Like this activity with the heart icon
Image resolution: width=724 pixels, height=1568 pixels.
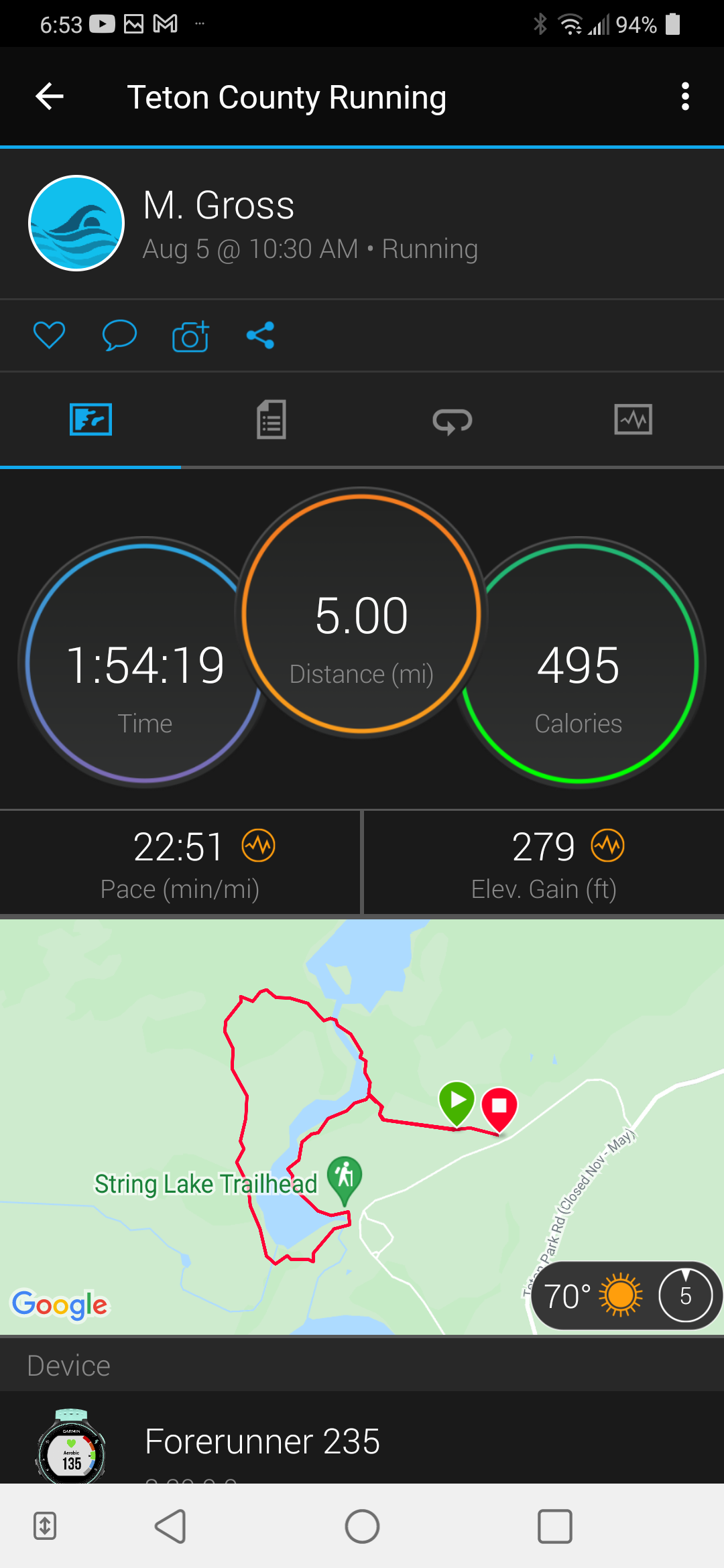(x=49, y=335)
